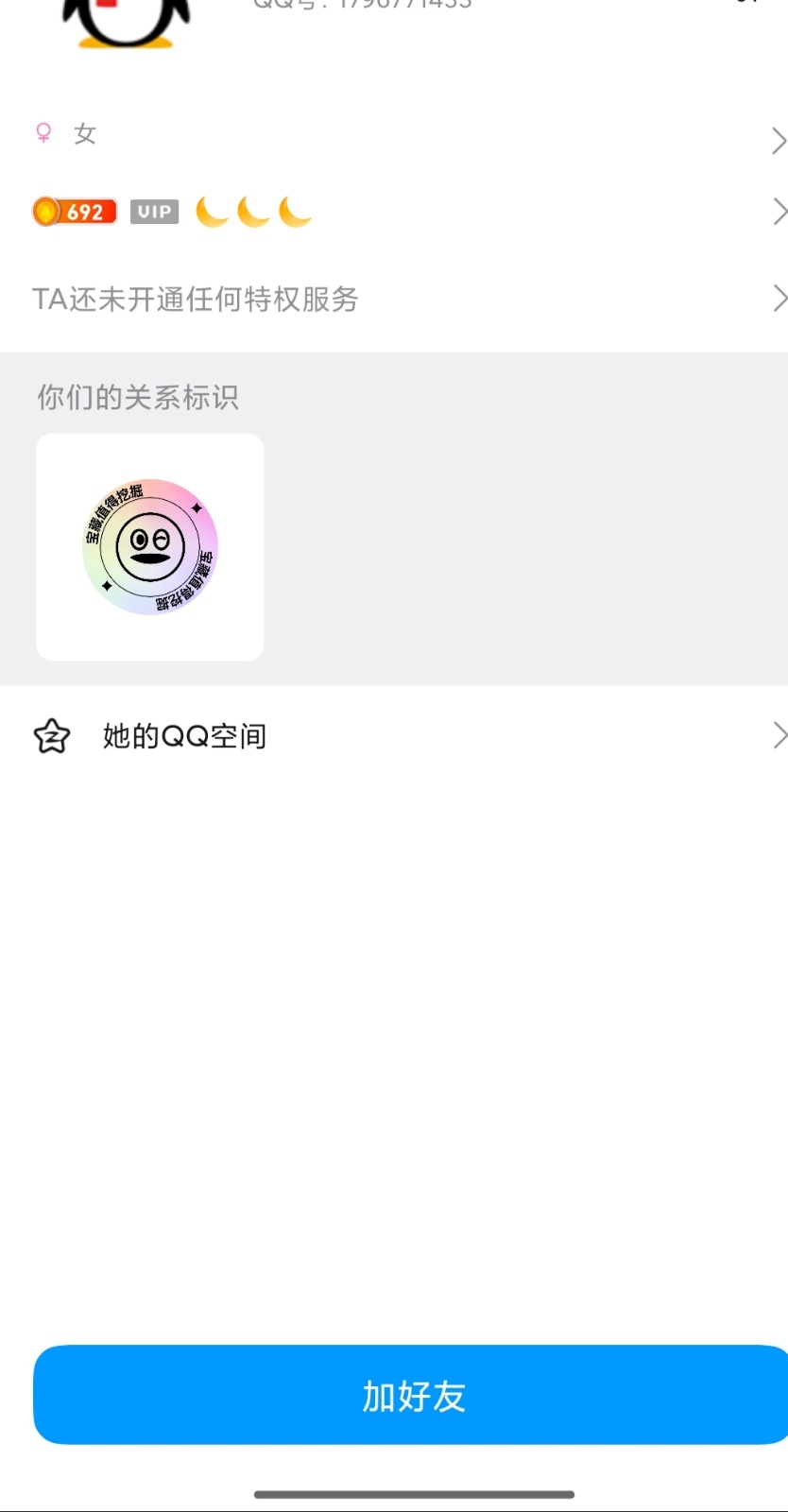View the penguin profile avatar
The width and height of the screenshot is (788, 1512).
coord(126,21)
